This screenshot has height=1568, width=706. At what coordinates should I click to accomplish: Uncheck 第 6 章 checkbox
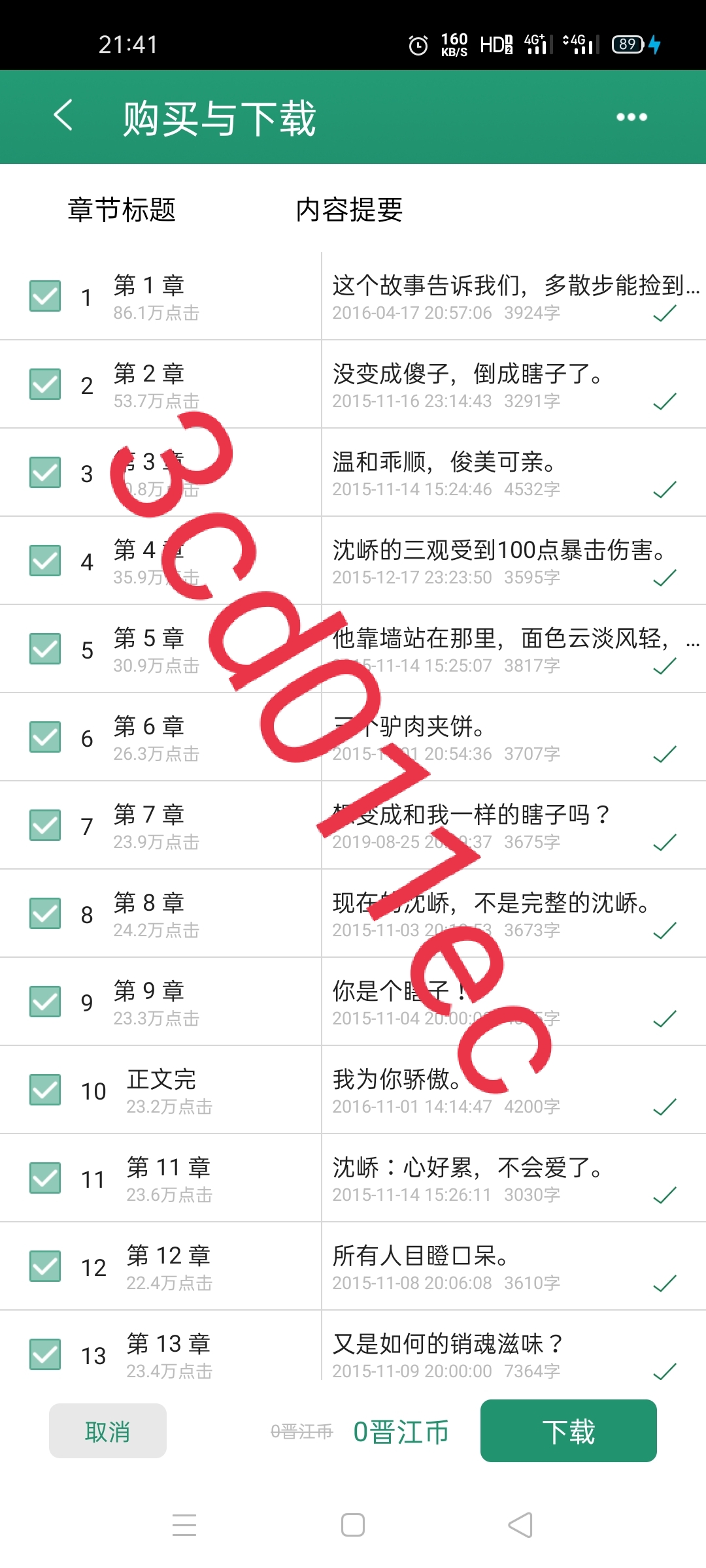coord(45,737)
